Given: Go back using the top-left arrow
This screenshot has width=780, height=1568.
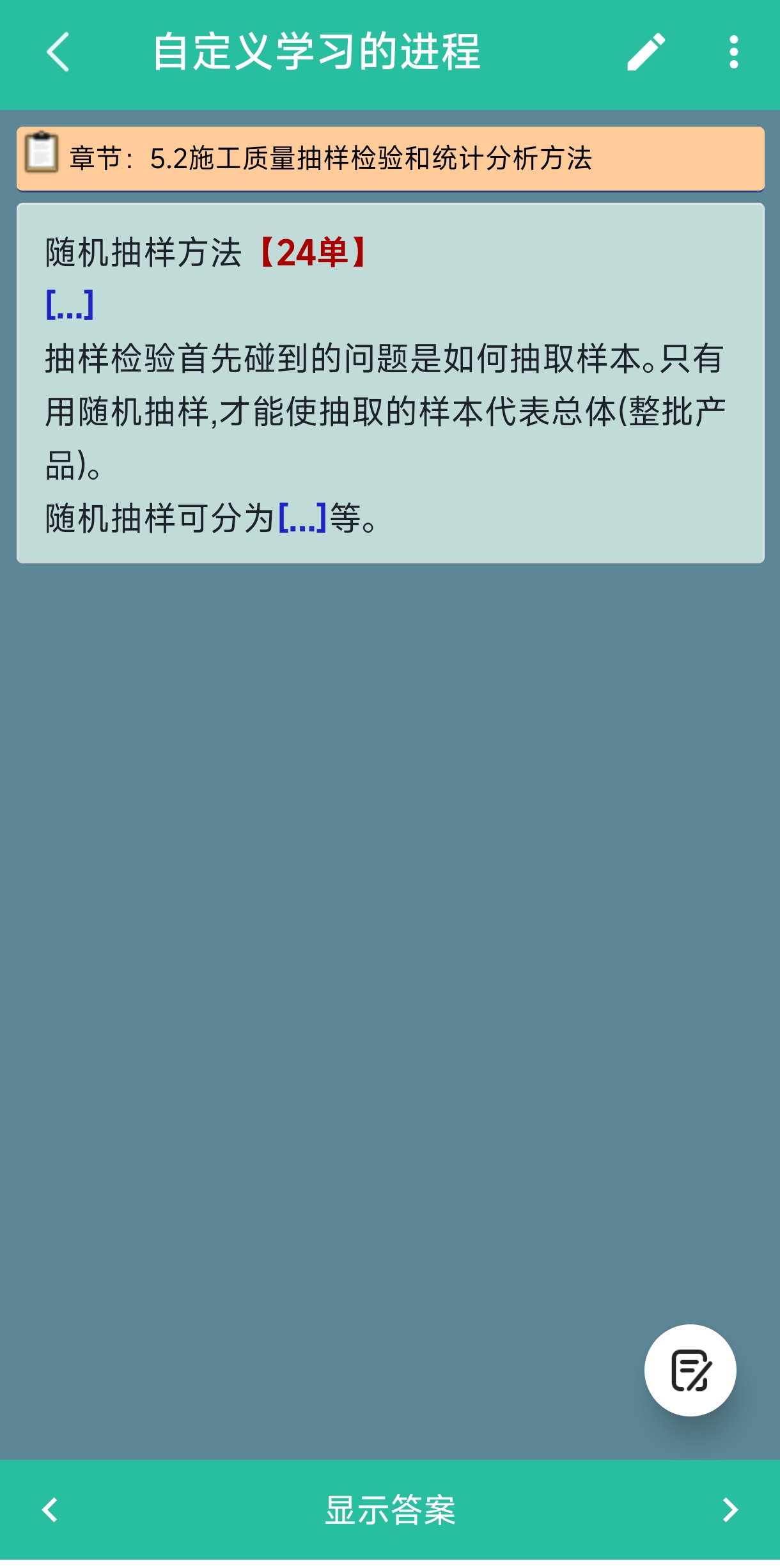Looking at the screenshot, I should 58,52.
